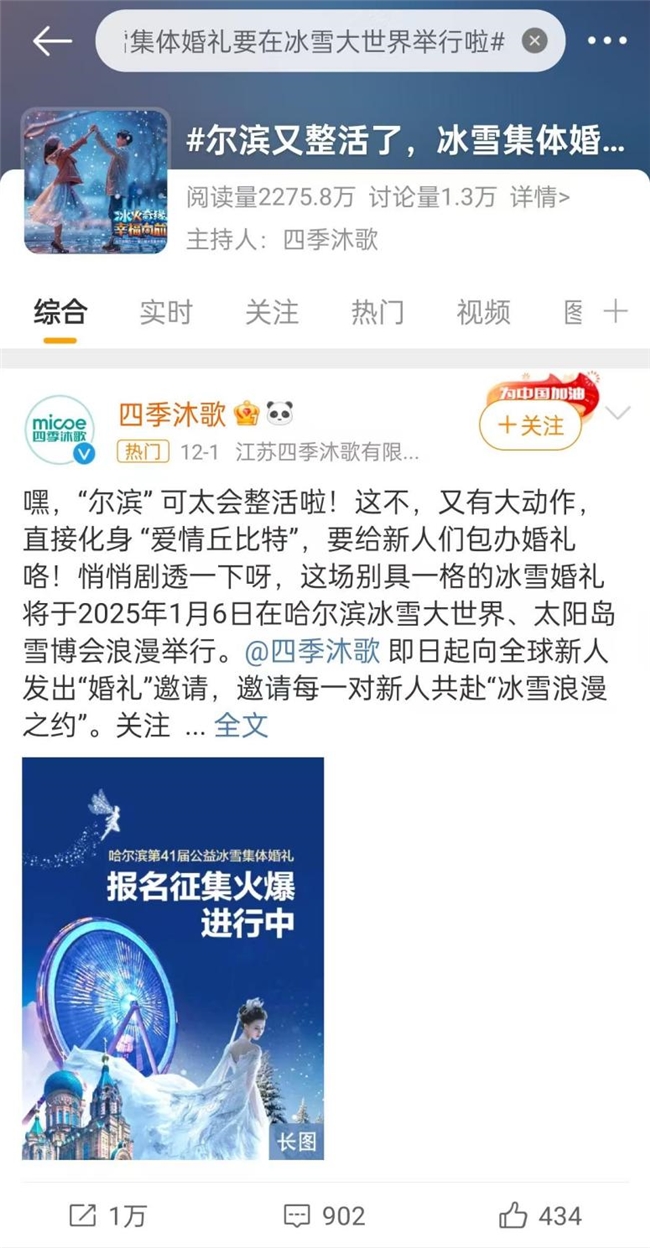Go back using the arrow icon
This screenshot has height=1248, width=650.
(52, 41)
